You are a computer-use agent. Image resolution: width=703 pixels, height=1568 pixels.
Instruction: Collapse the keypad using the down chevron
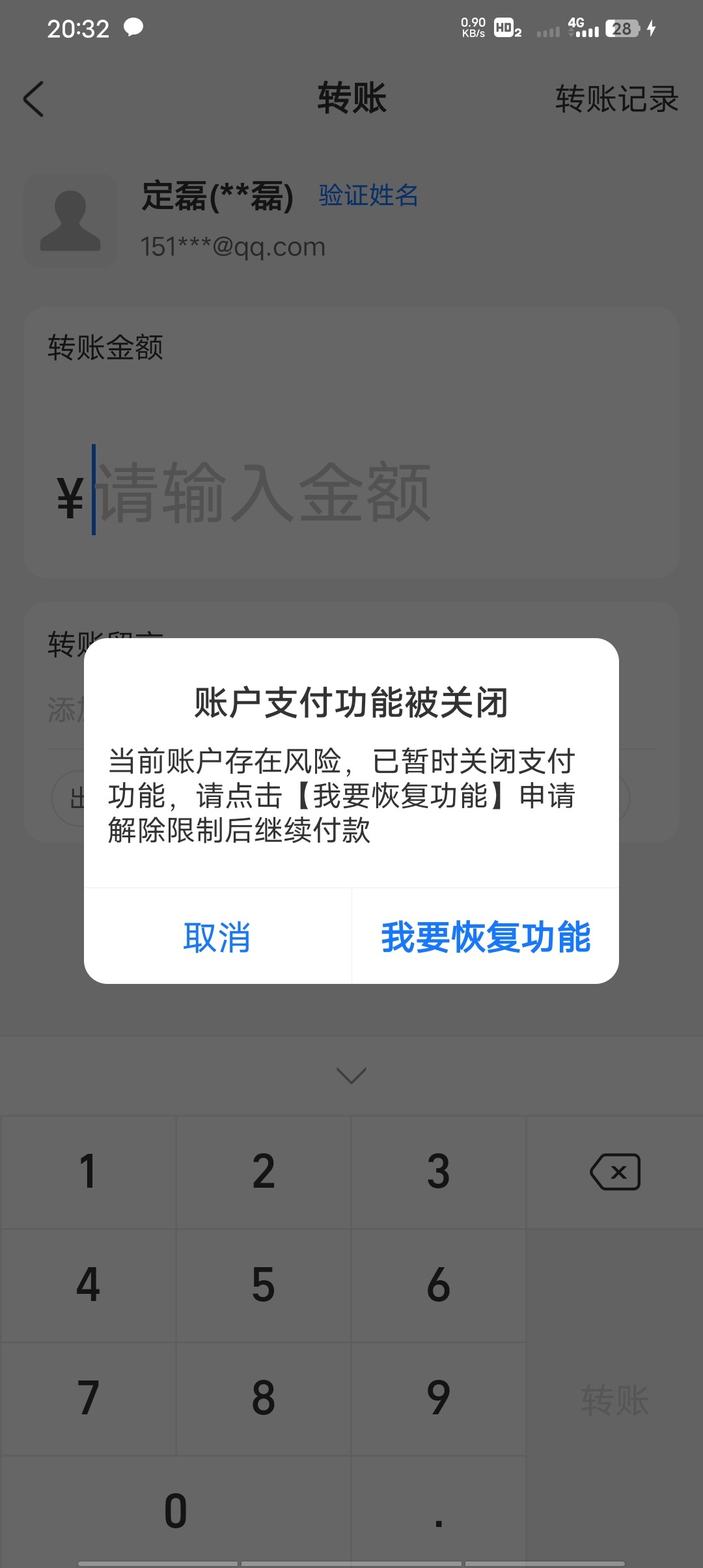click(351, 1074)
